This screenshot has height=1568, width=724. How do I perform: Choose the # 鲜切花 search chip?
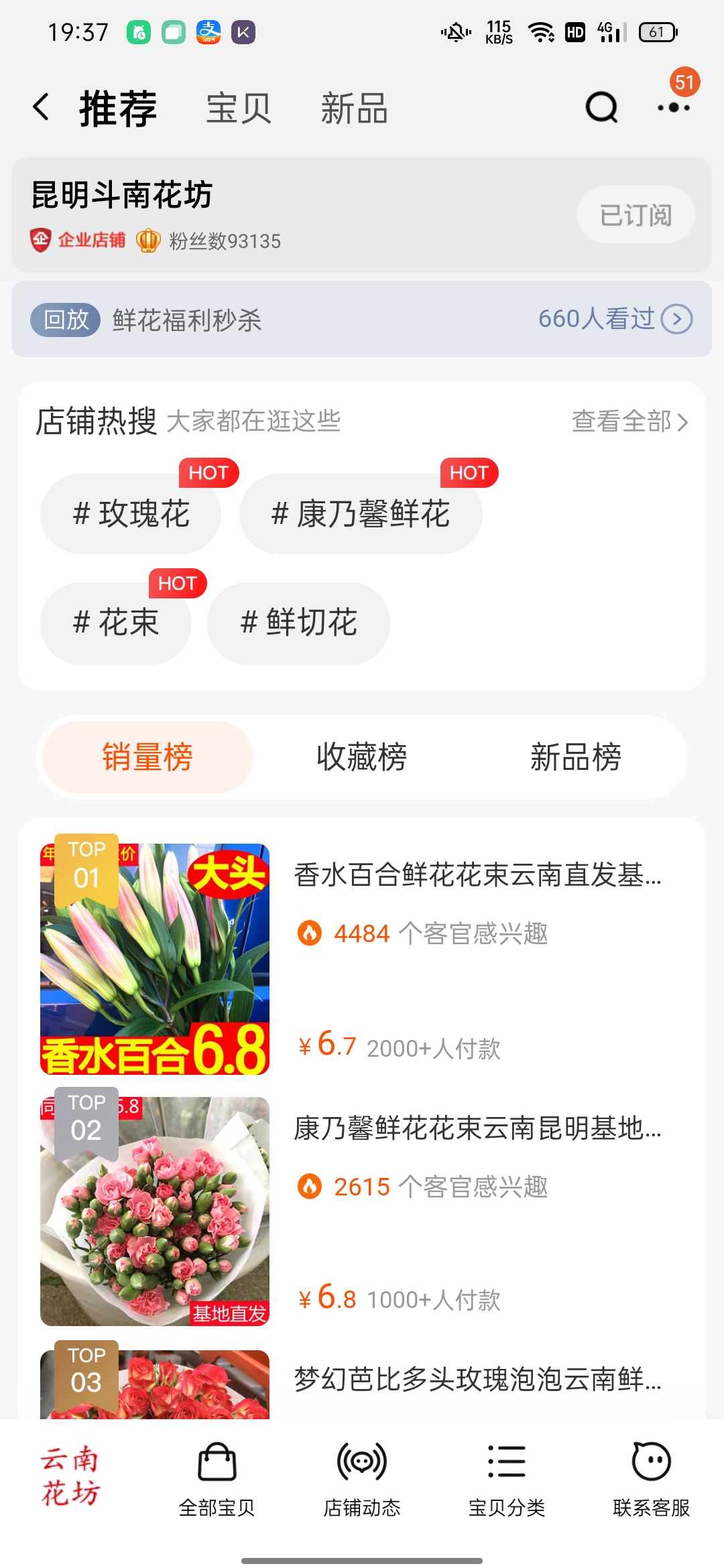pos(298,623)
